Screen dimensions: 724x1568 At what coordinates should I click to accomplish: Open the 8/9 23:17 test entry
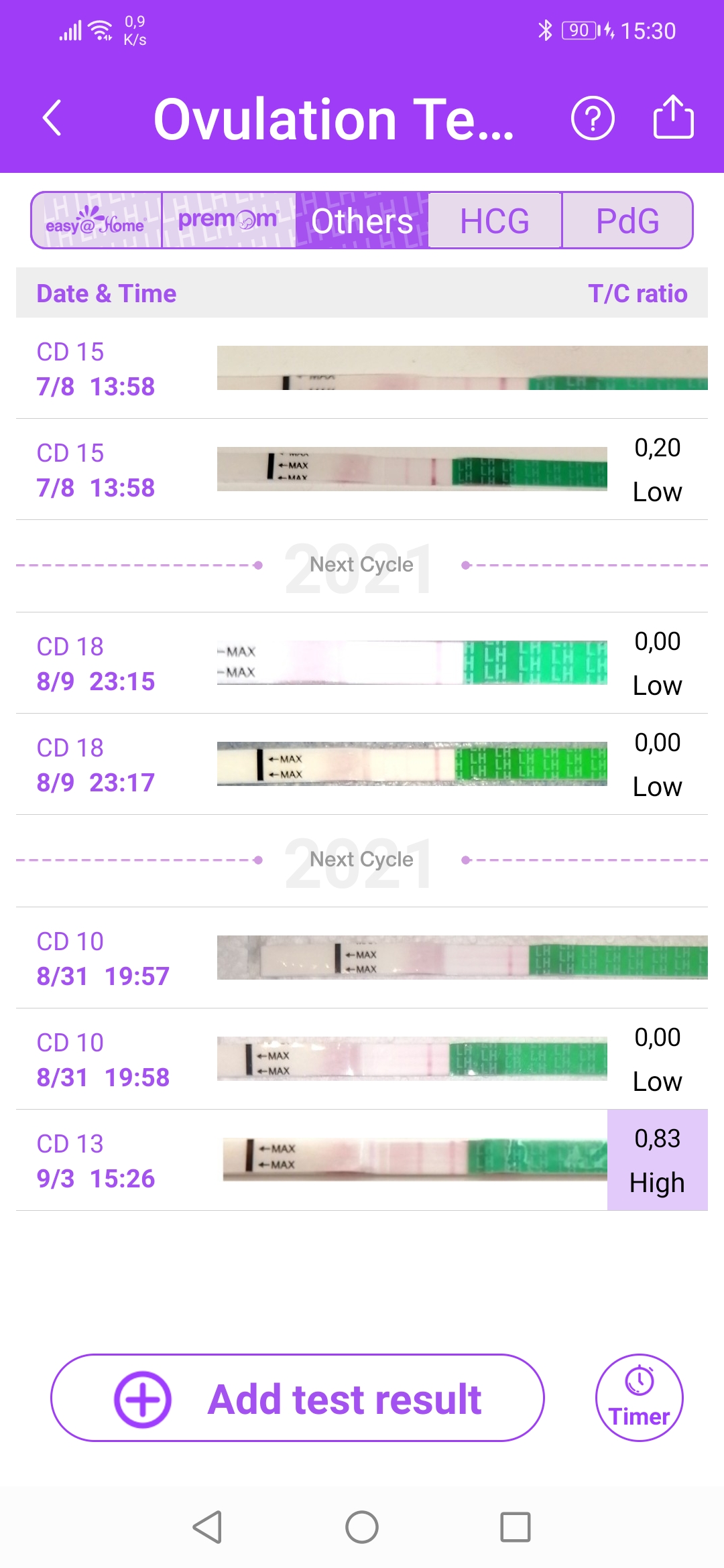click(362, 765)
